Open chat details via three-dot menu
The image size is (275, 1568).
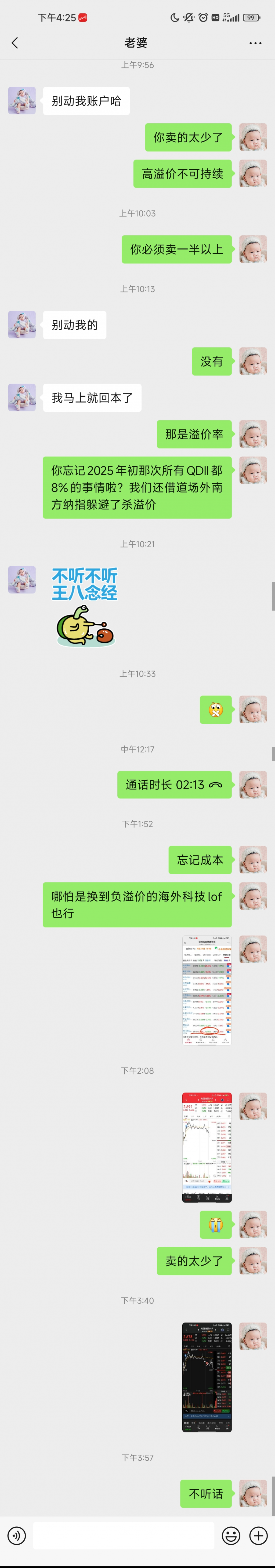click(x=256, y=43)
